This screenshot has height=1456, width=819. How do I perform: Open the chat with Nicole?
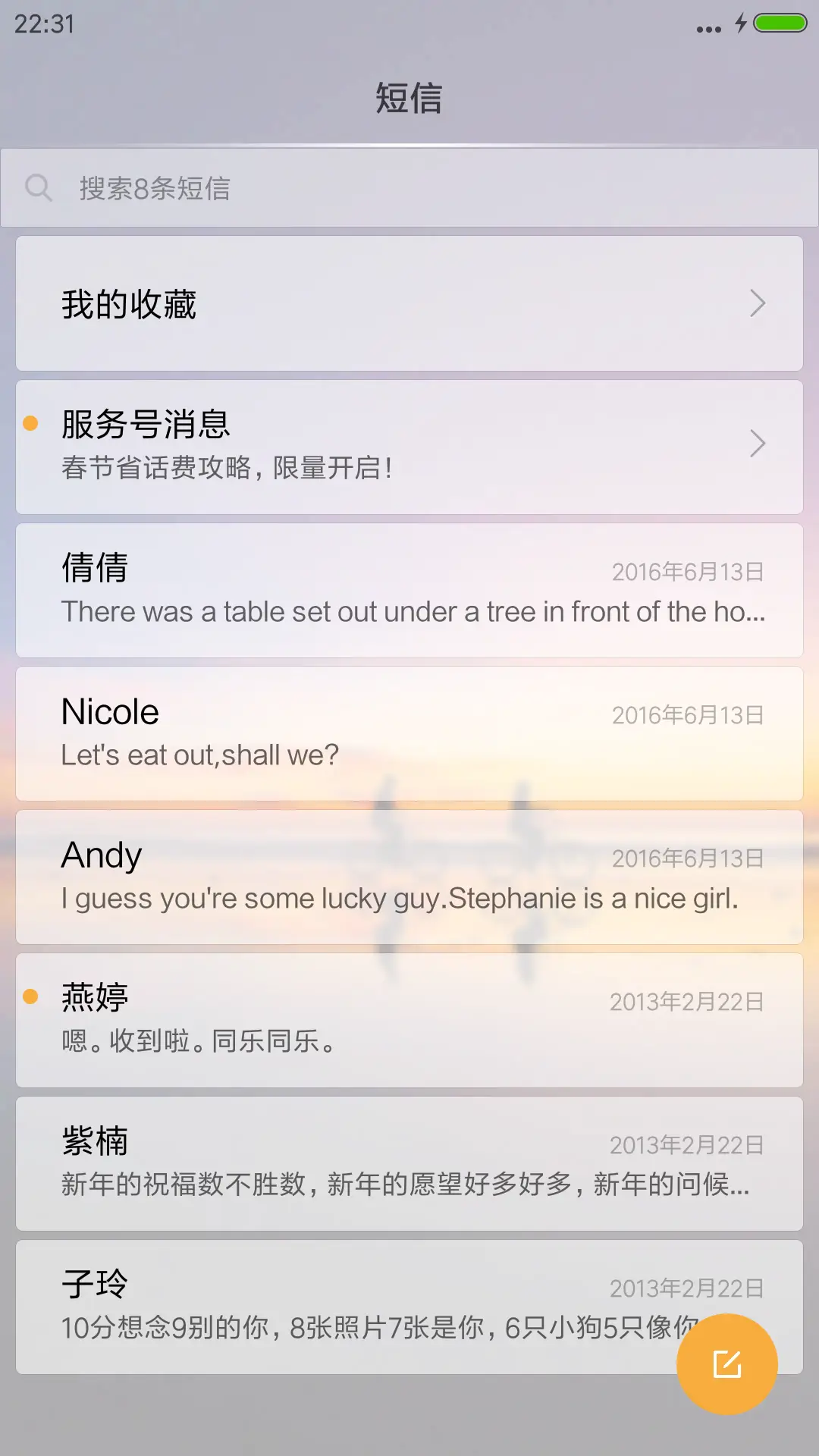pyautogui.click(x=409, y=733)
